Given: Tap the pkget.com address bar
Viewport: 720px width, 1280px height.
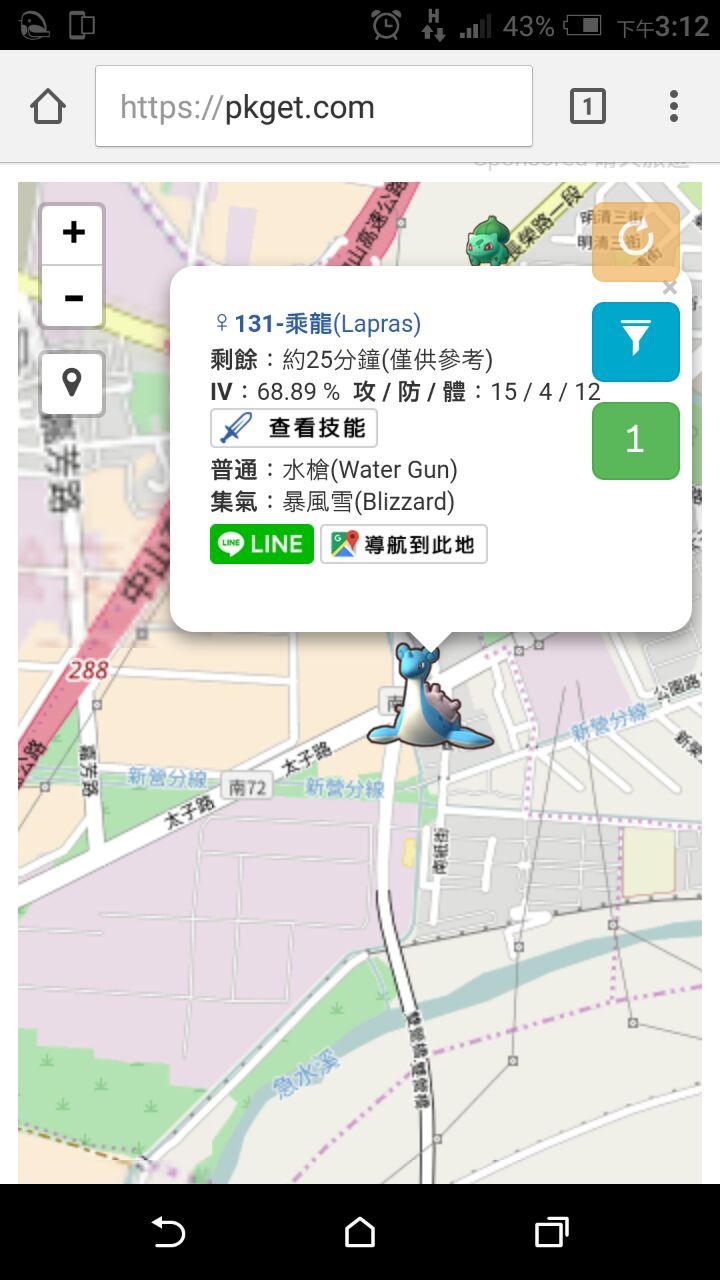Looking at the screenshot, I should 313,107.
